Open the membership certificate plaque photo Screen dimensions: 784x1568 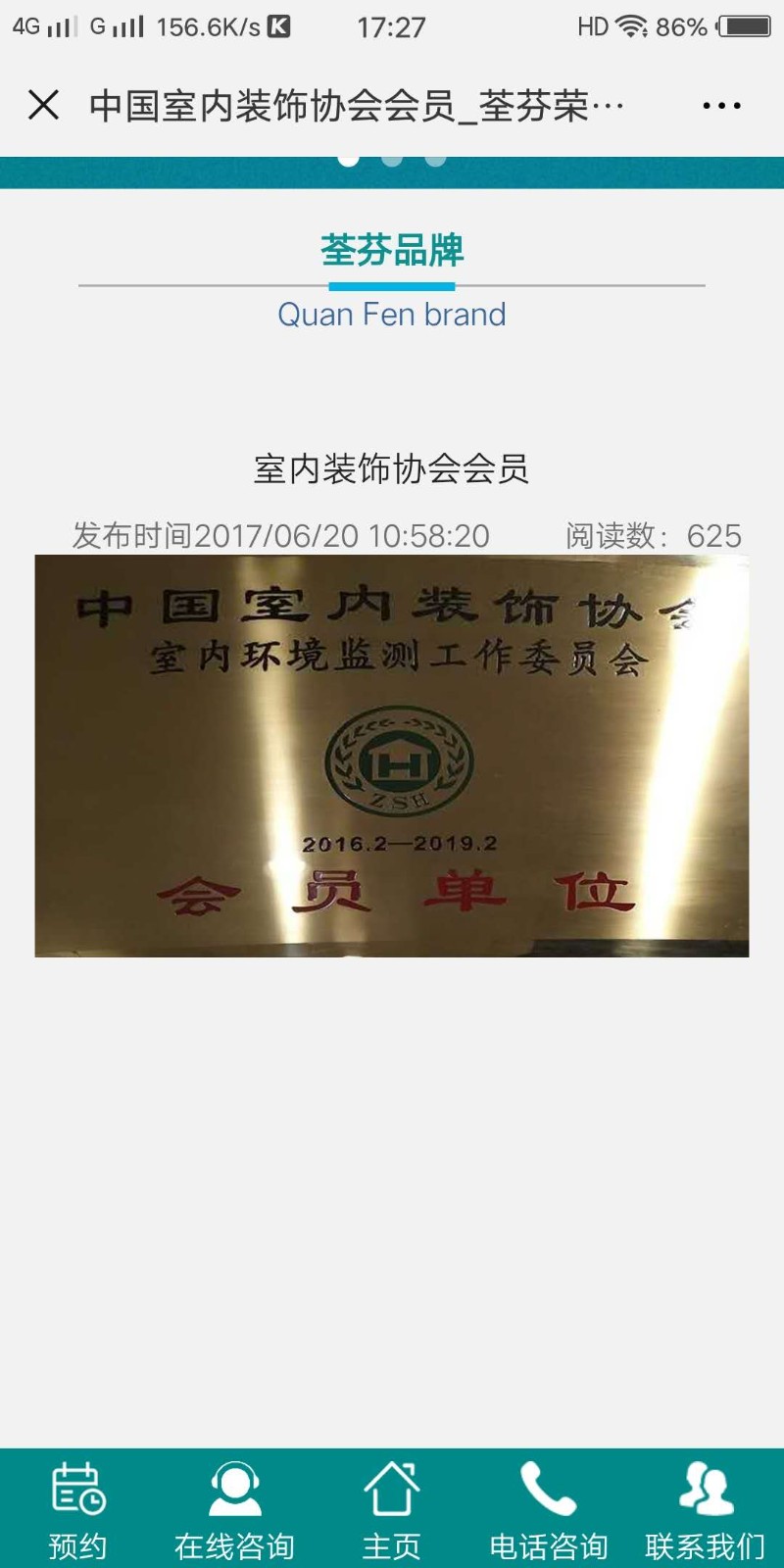(391, 757)
